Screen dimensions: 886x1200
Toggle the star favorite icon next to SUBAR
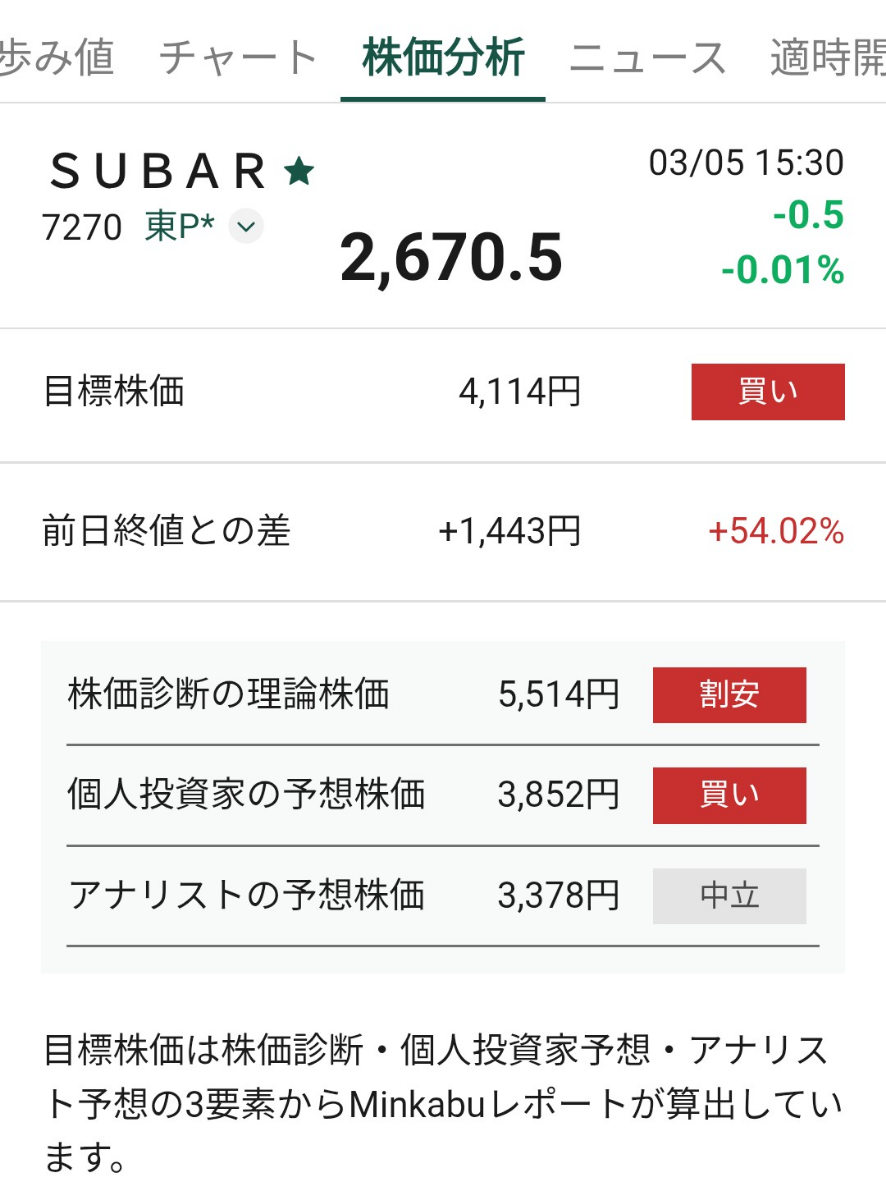coord(300,170)
